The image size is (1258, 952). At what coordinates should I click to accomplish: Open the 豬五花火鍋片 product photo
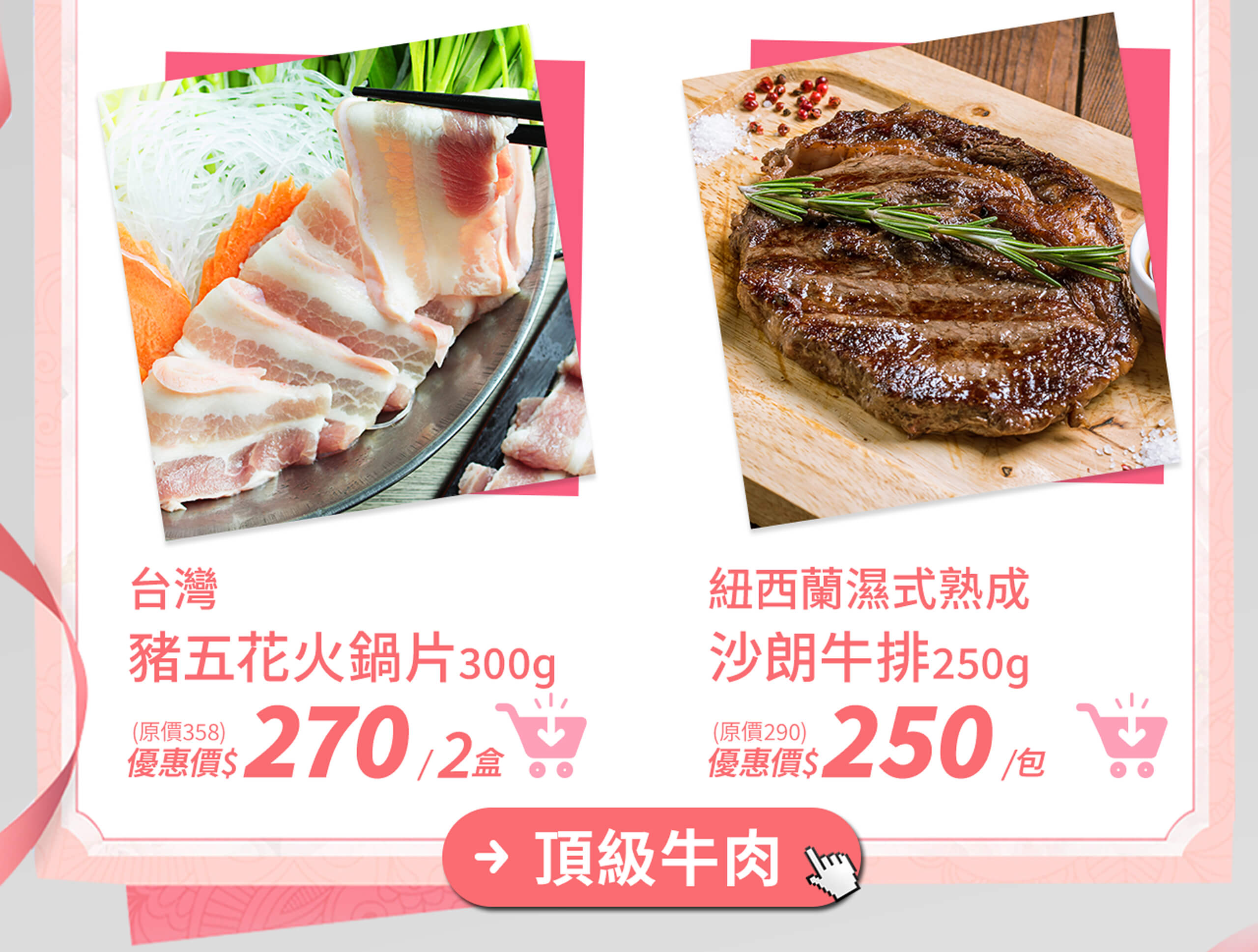click(x=347, y=281)
